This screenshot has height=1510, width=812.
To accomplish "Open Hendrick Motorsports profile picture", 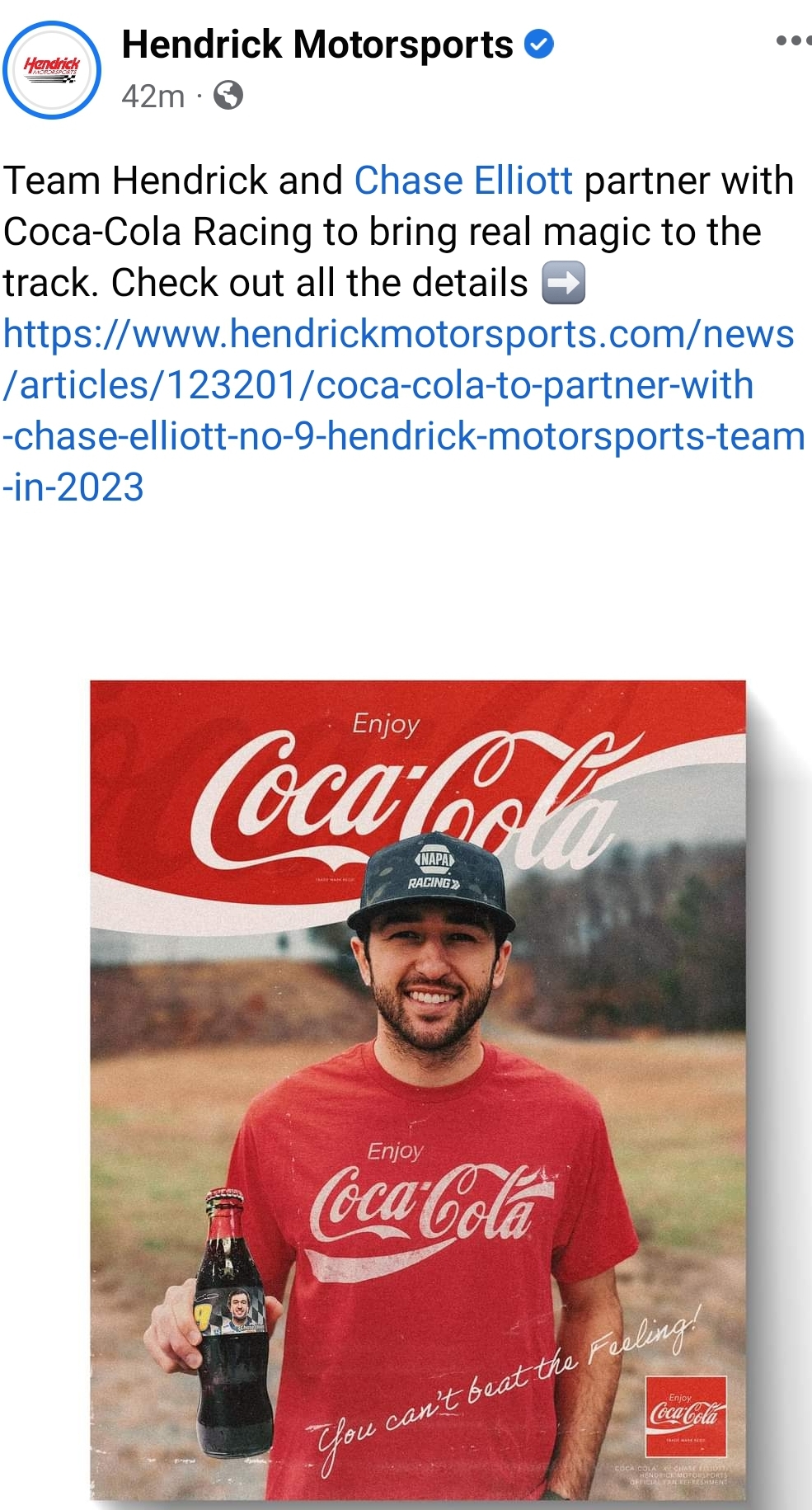I will coord(51,70).
